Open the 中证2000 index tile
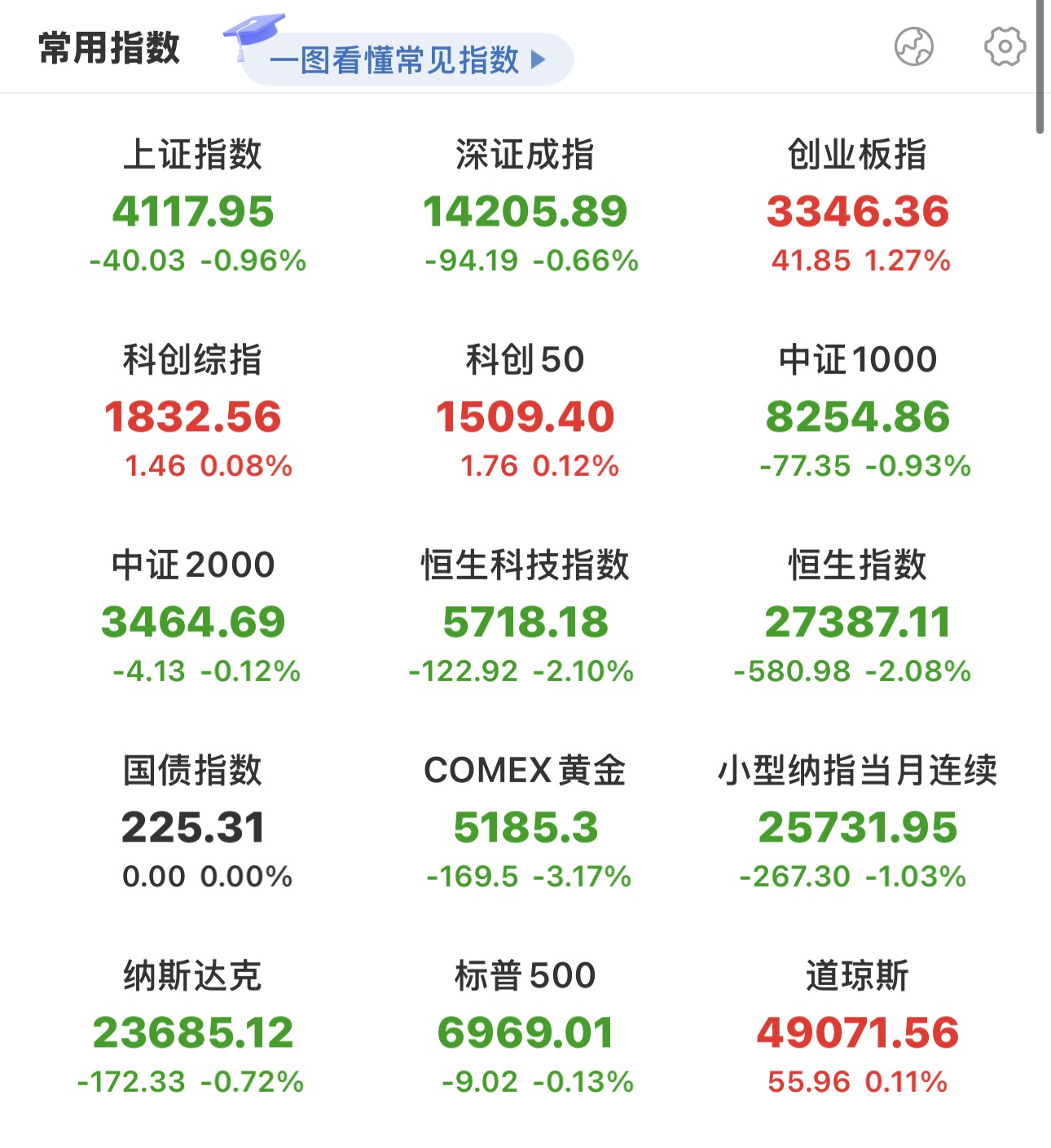 pyautogui.click(x=193, y=620)
